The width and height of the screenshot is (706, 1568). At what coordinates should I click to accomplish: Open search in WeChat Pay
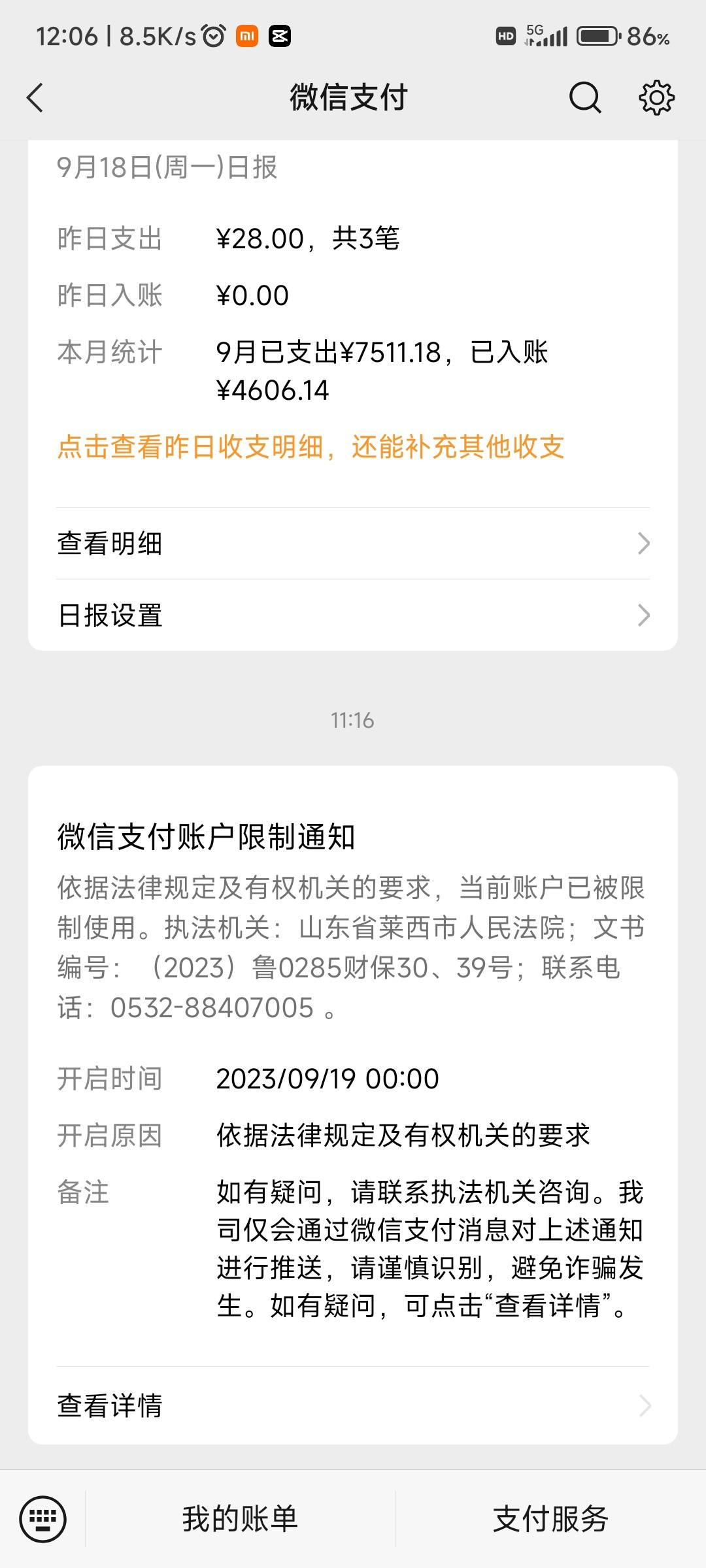584,98
